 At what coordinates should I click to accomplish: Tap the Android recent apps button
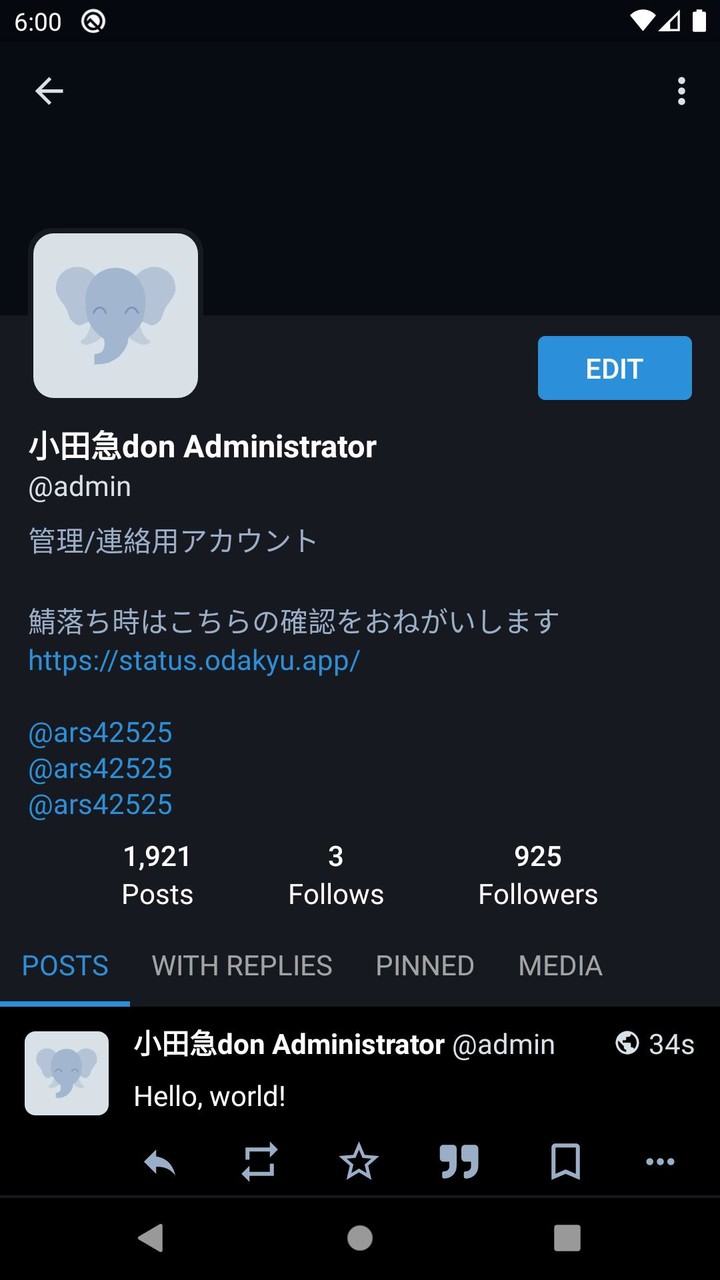point(566,1237)
